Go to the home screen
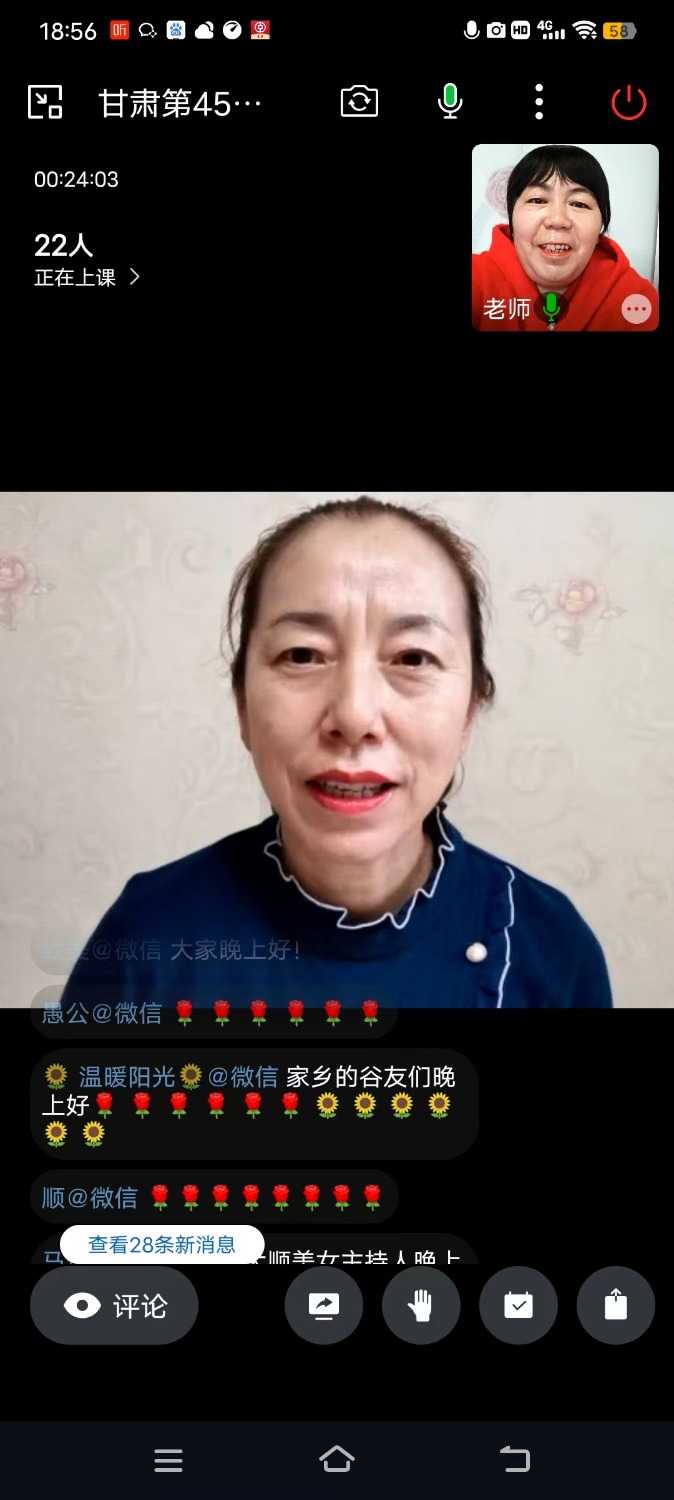This screenshot has width=674, height=1500. [337, 1460]
